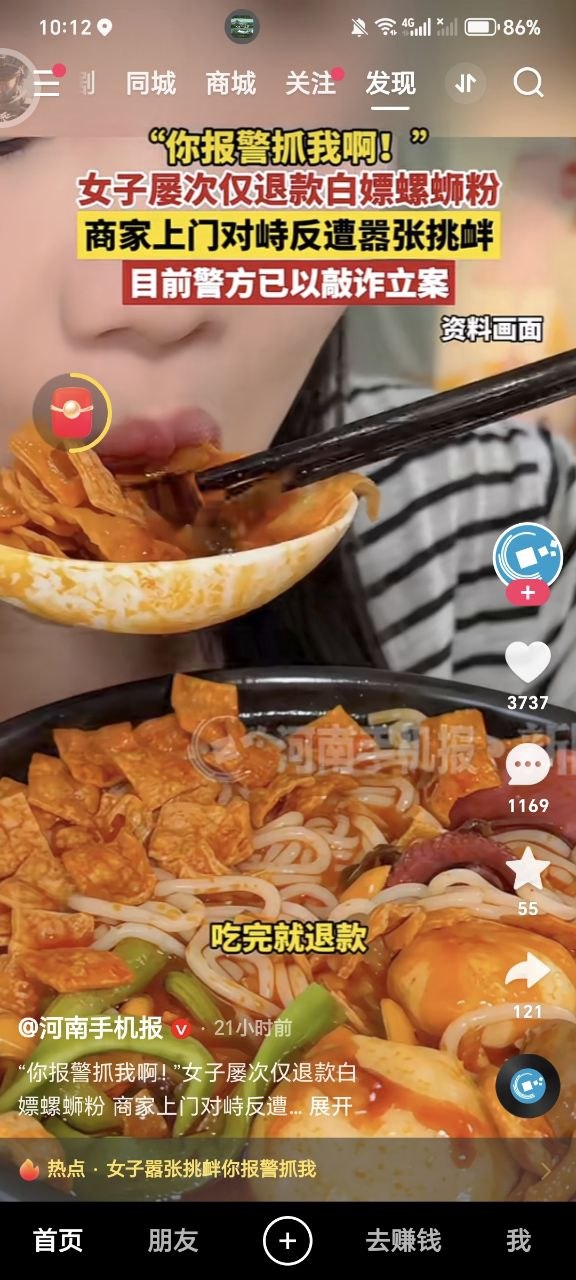Image resolution: width=576 pixels, height=1280 pixels.
Task: Create a new post with plus button
Action: coord(288,1241)
